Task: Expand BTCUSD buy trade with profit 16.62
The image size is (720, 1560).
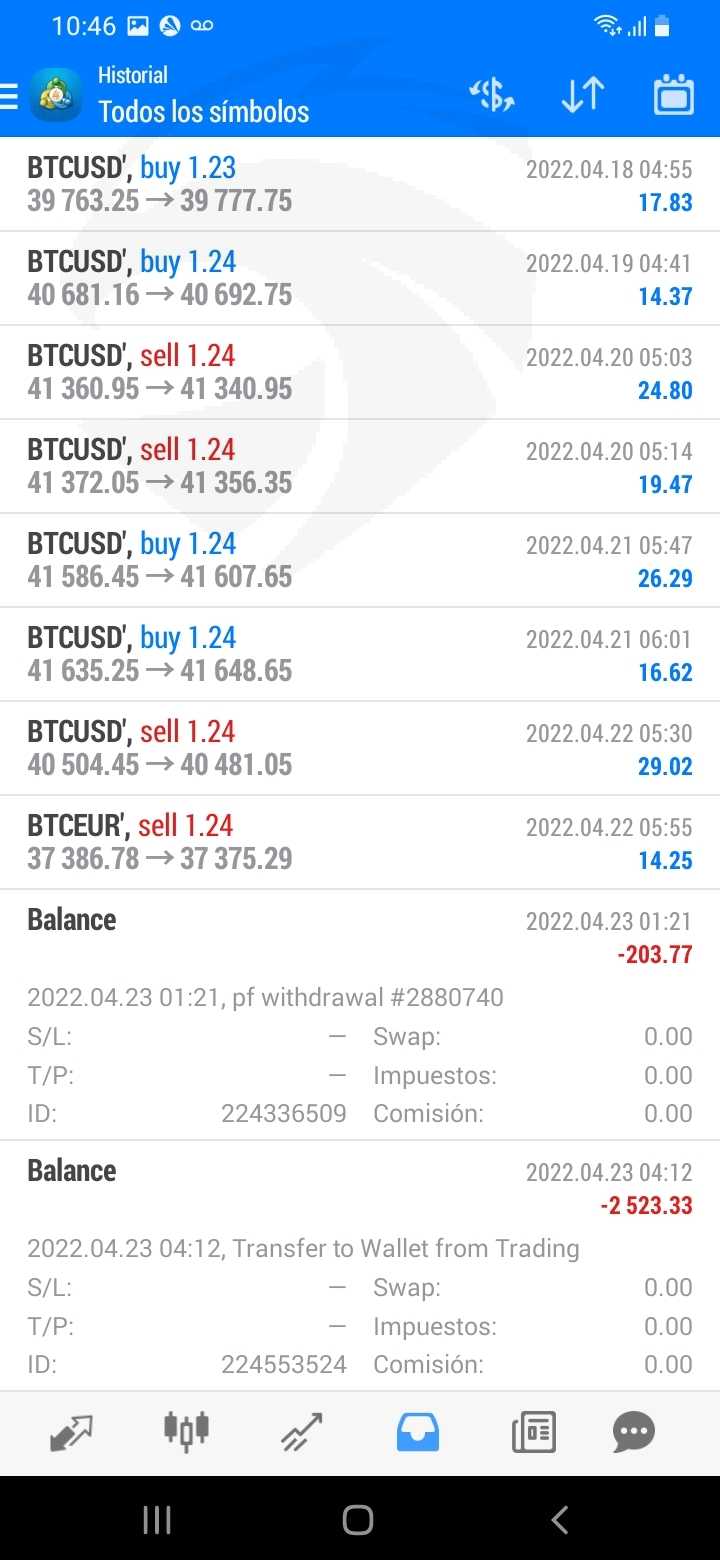Action: click(360, 655)
